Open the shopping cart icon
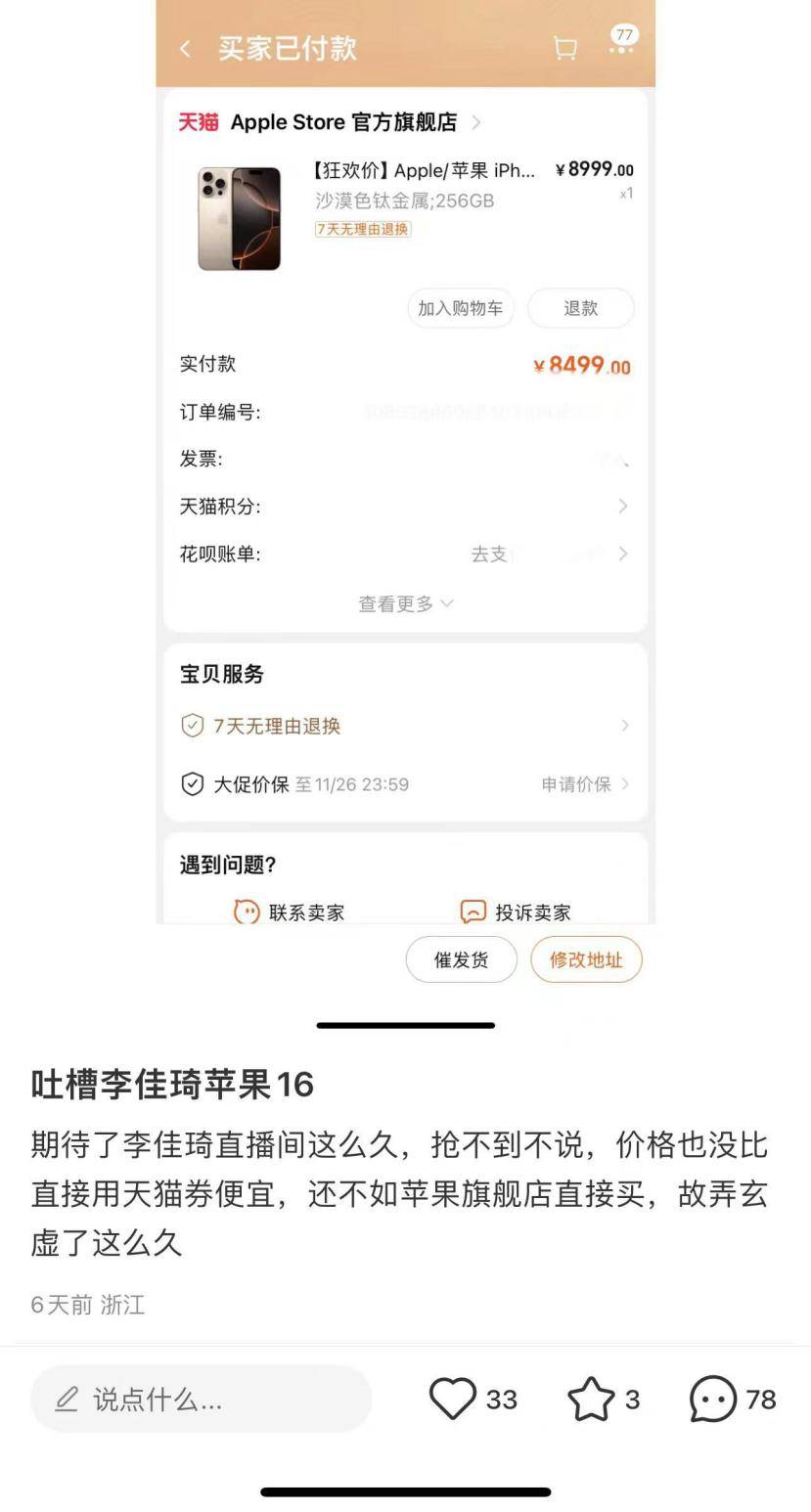Screen dimensions: 811x1512 click(x=563, y=47)
